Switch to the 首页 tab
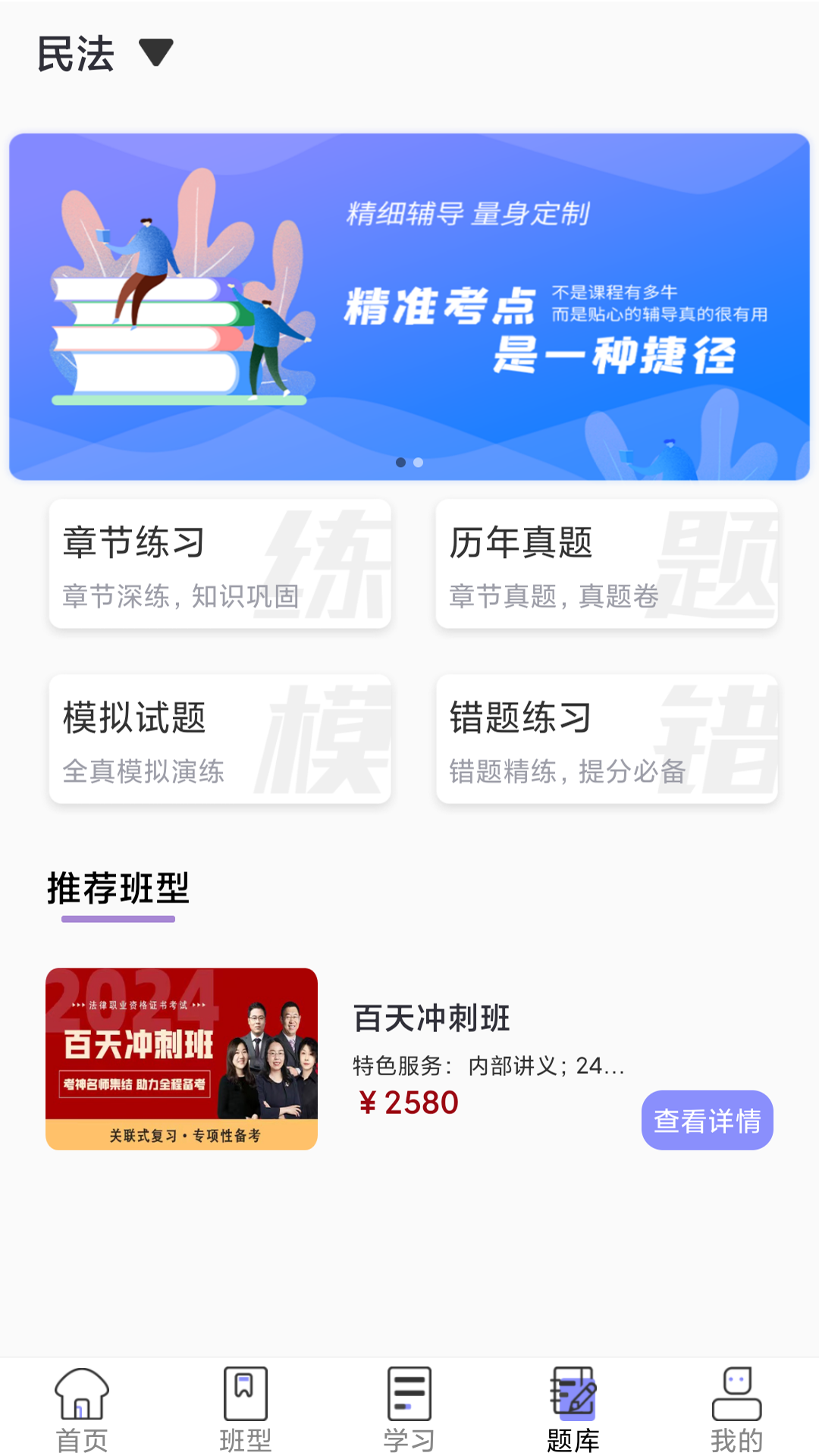Image resolution: width=819 pixels, height=1456 pixels. (82, 1409)
